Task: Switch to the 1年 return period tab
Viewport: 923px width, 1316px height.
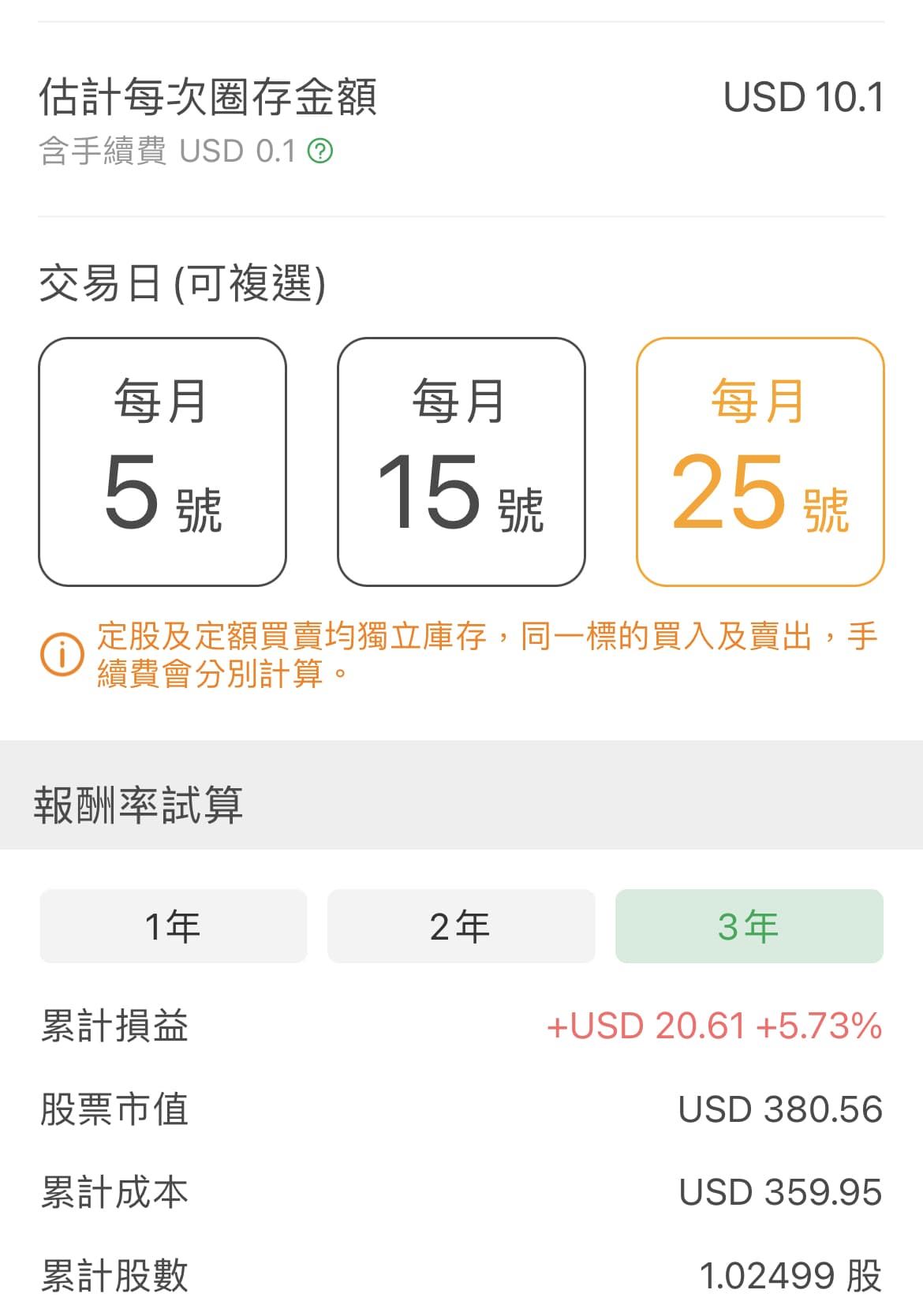Action: pyautogui.click(x=173, y=926)
